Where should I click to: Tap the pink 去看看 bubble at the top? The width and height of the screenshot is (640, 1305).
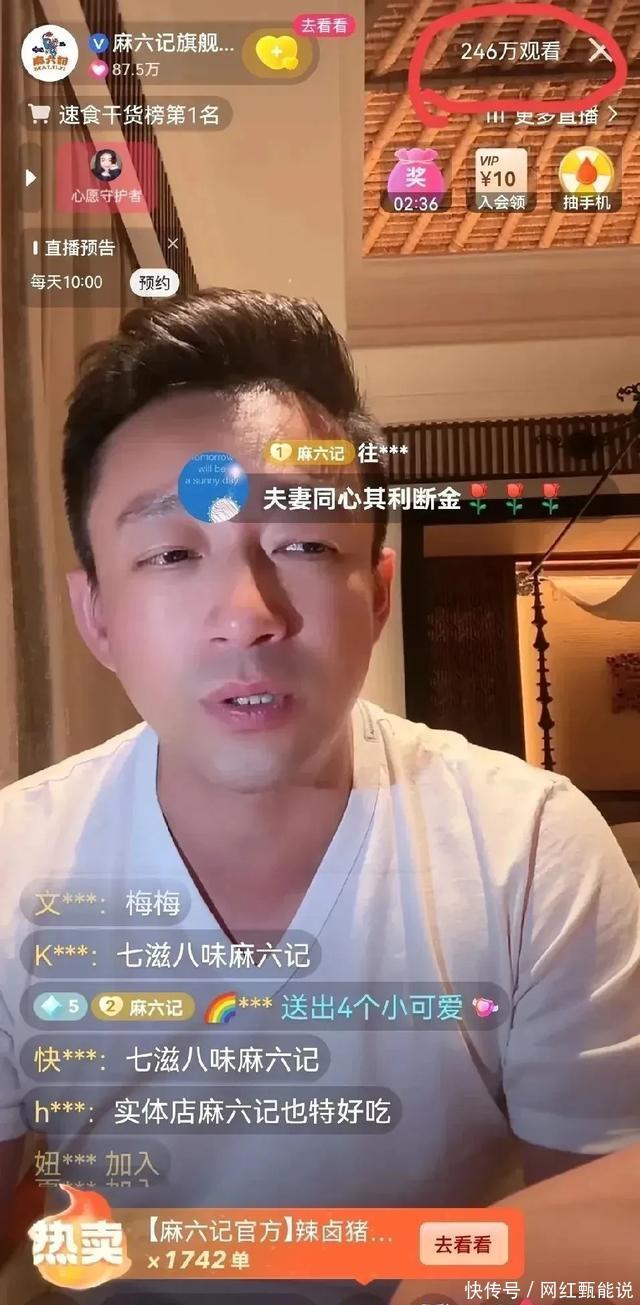click(324, 24)
